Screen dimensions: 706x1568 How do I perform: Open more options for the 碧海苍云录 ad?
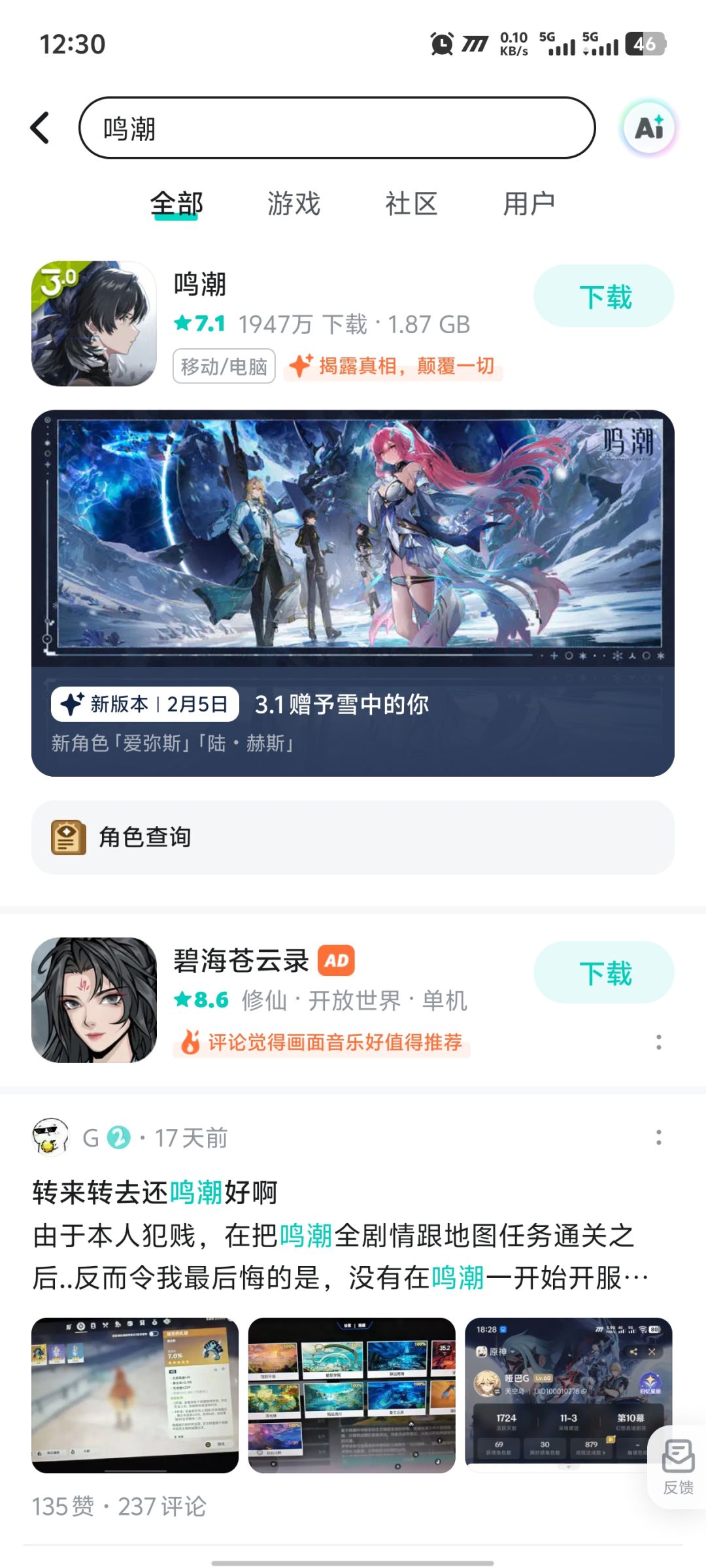658,1042
